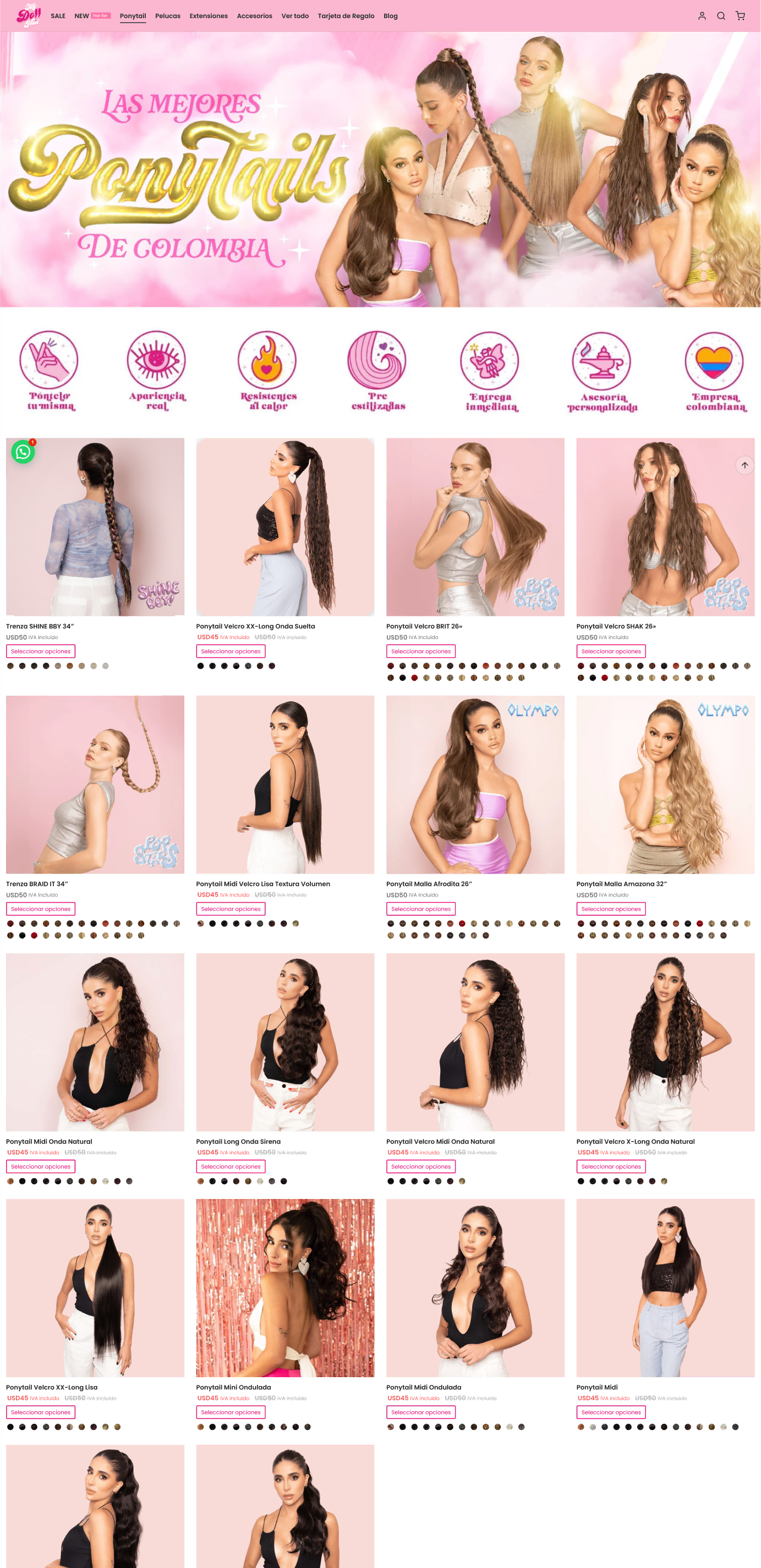Open the WhatsApp chat bubble
Screen dimensions: 761x1568
point(23,452)
